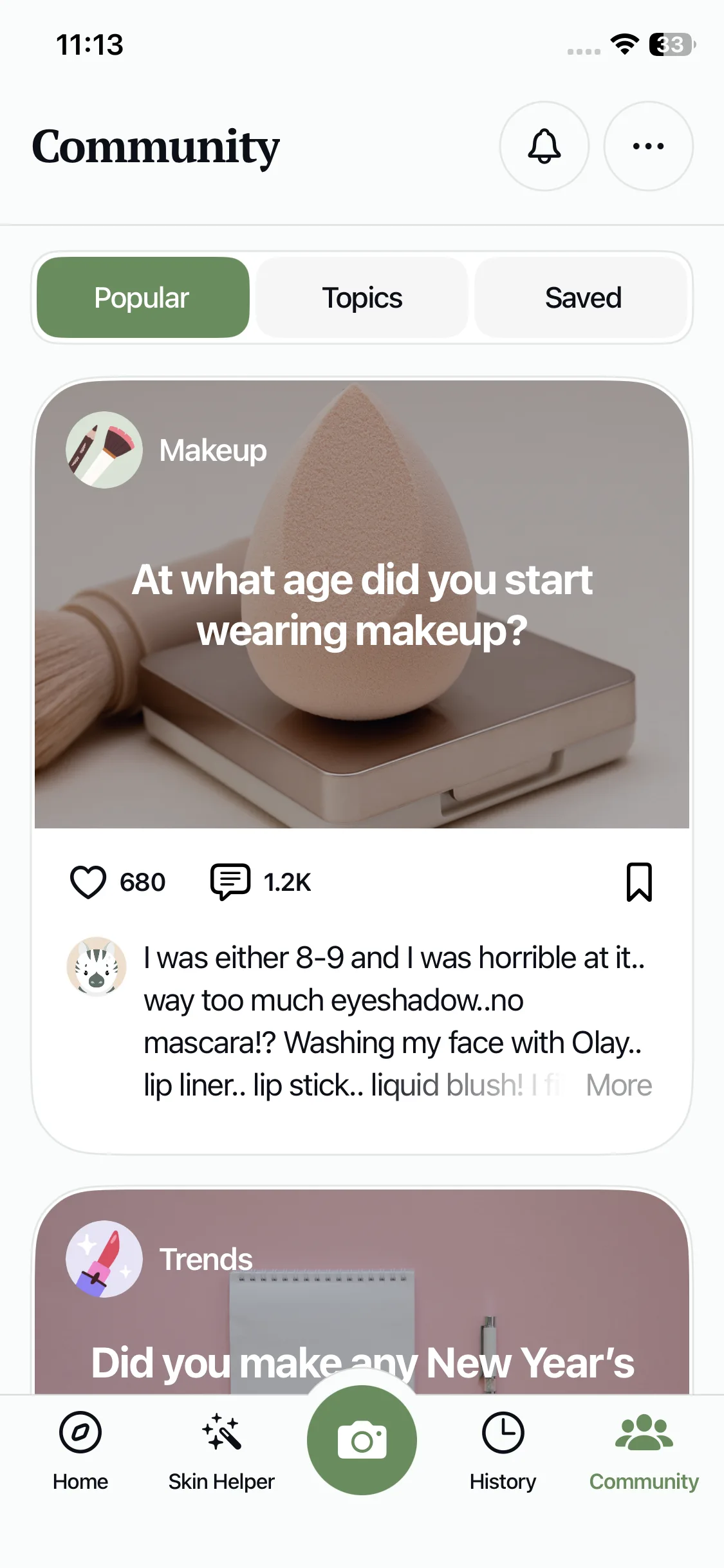Tap the green camera button

click(362, 1440)
